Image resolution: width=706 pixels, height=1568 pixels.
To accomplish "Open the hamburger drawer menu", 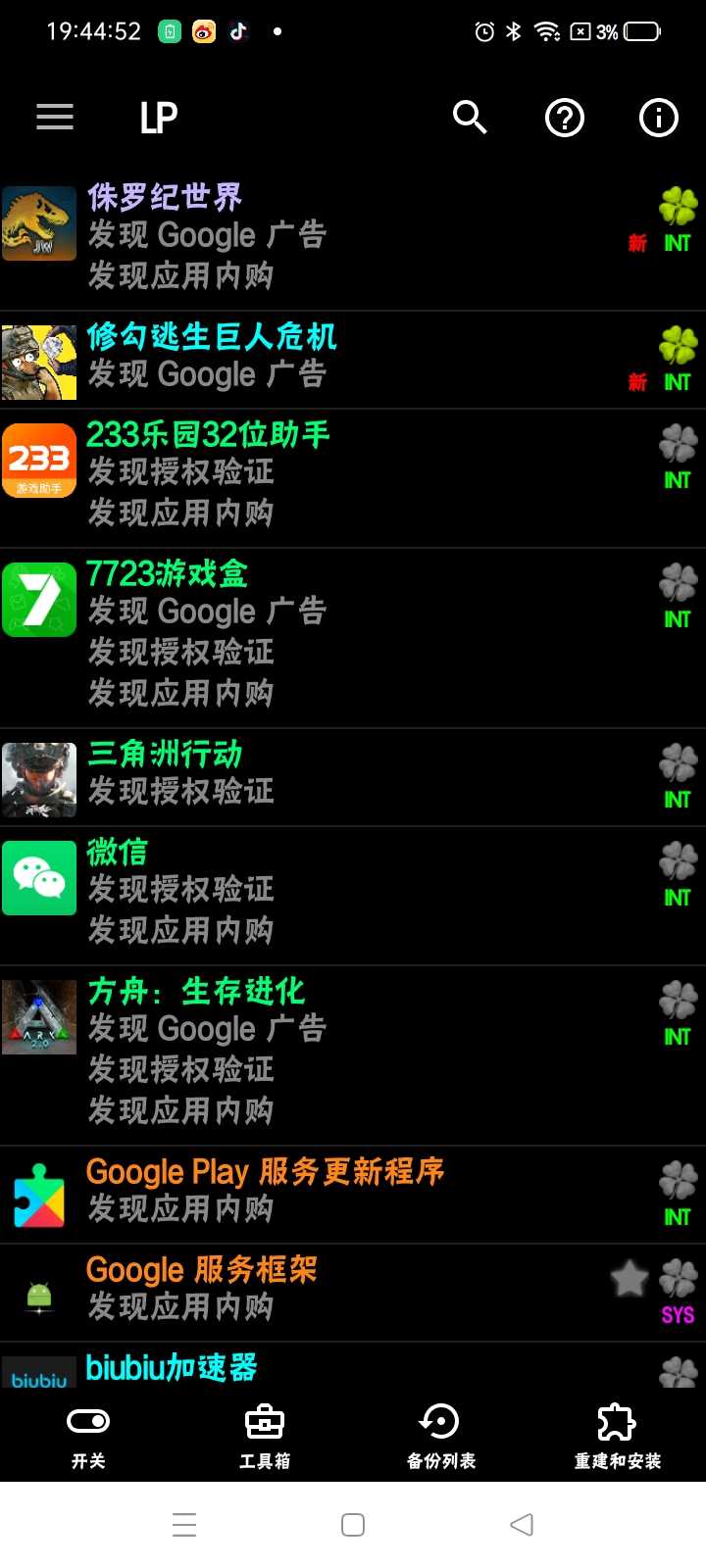I will pyautogui.click(x=55, y=118).
